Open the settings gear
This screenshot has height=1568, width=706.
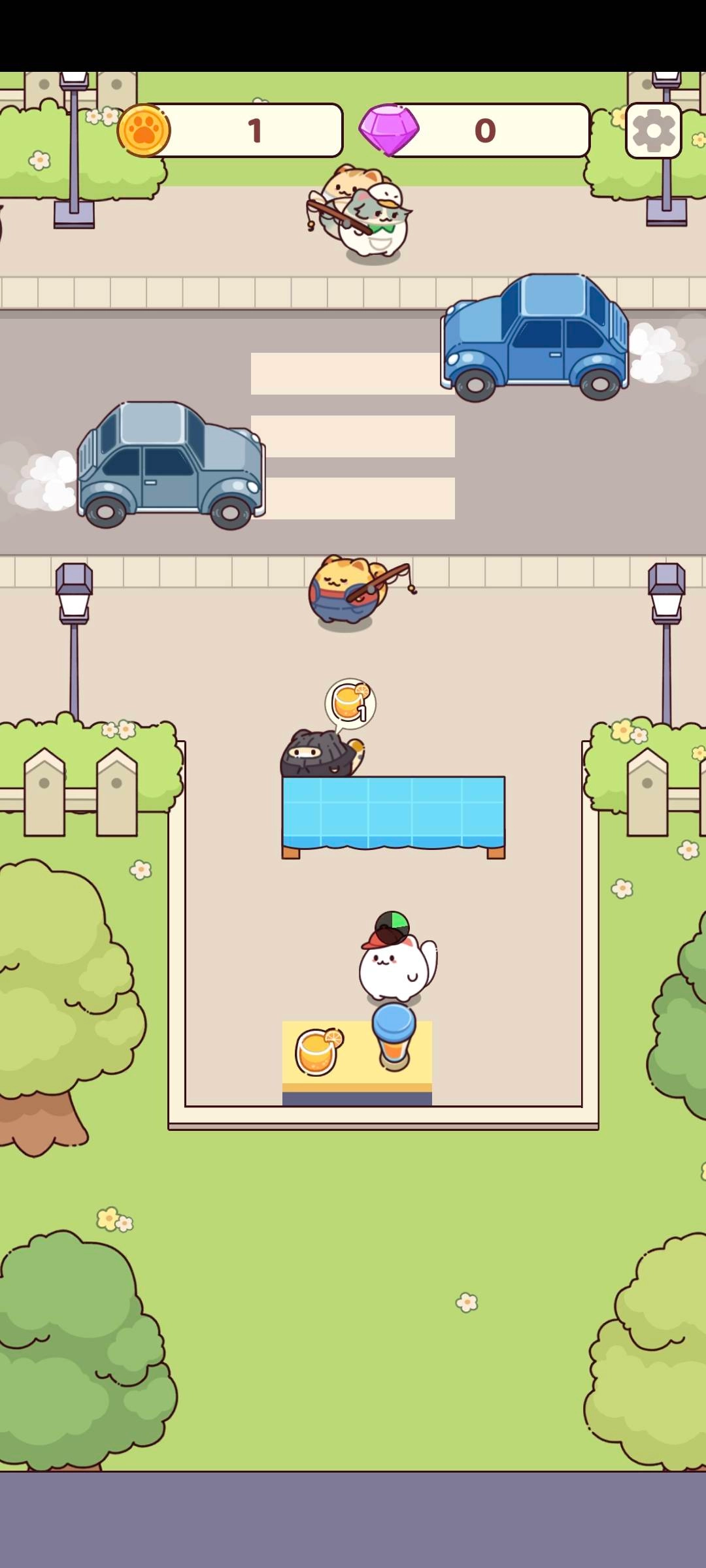click(x=653, y=131)
